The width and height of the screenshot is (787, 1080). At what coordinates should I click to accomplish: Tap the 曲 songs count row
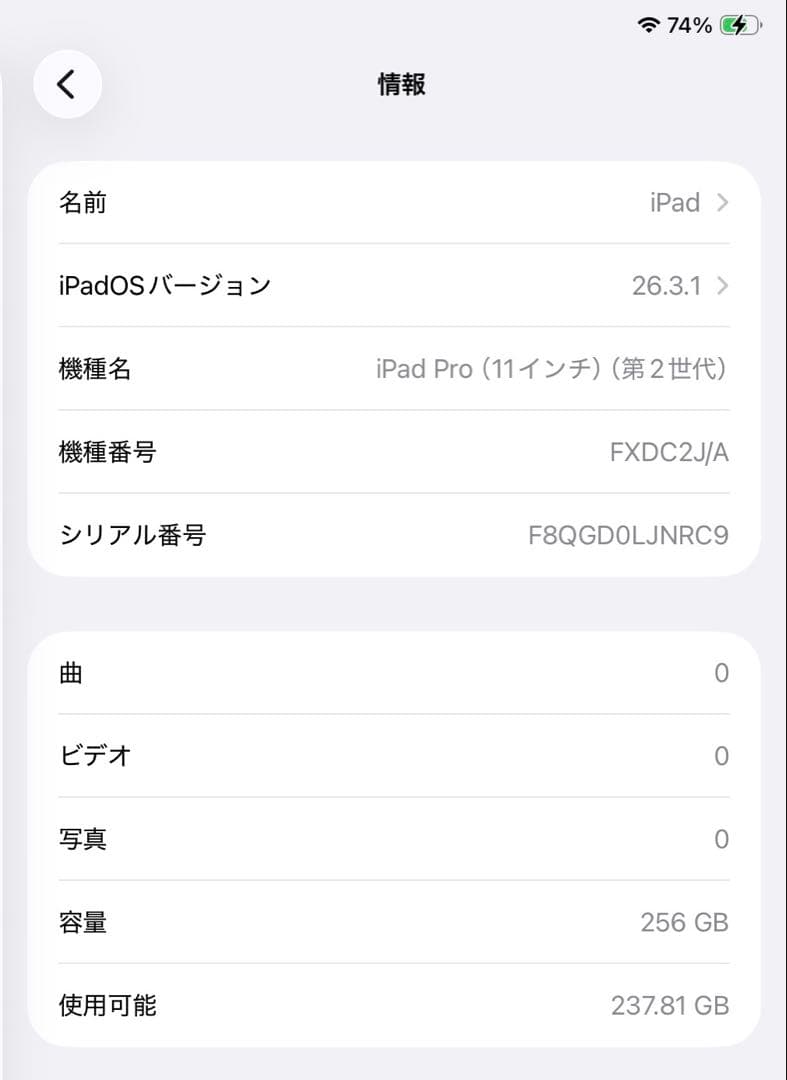(393, 672)
